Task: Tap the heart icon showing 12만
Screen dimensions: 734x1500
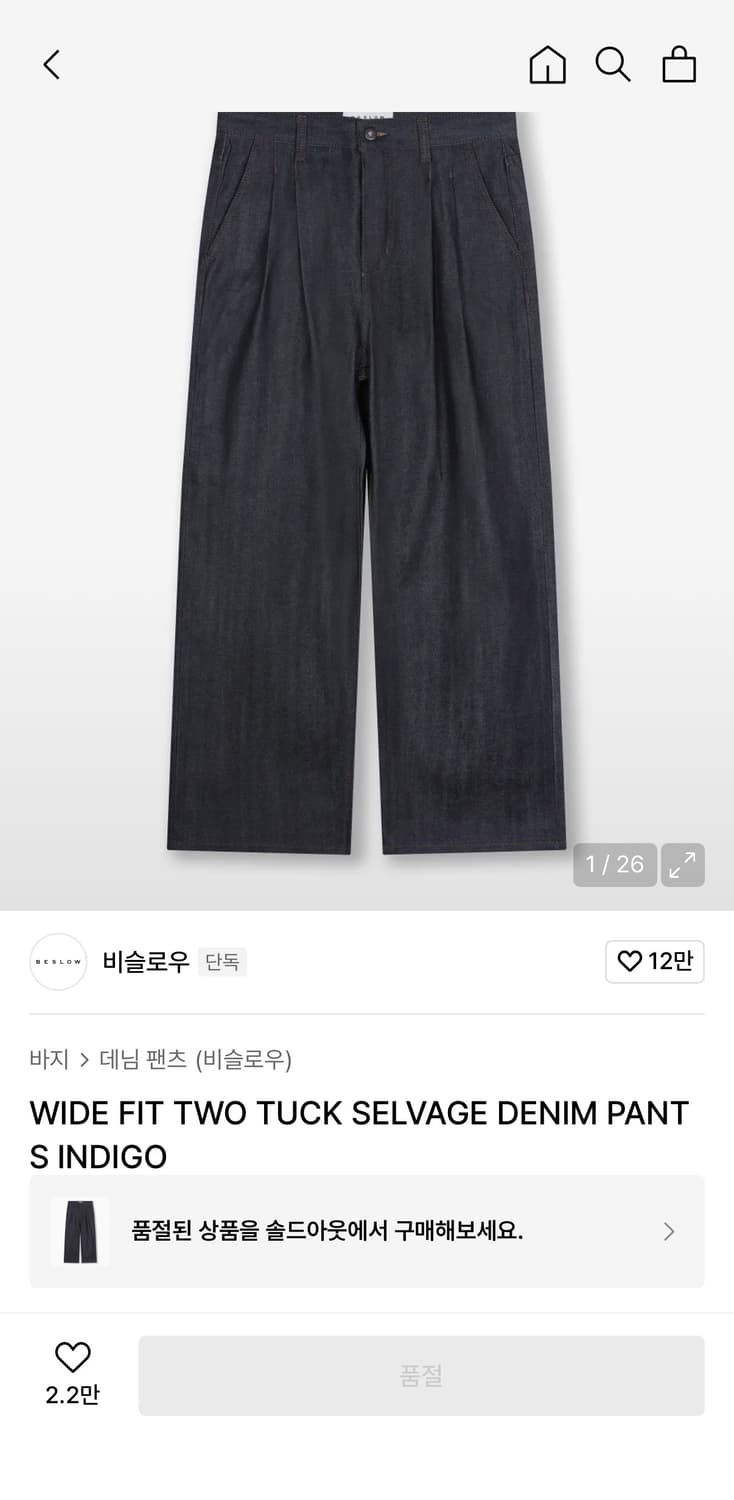Action: [x=655, y=961]
